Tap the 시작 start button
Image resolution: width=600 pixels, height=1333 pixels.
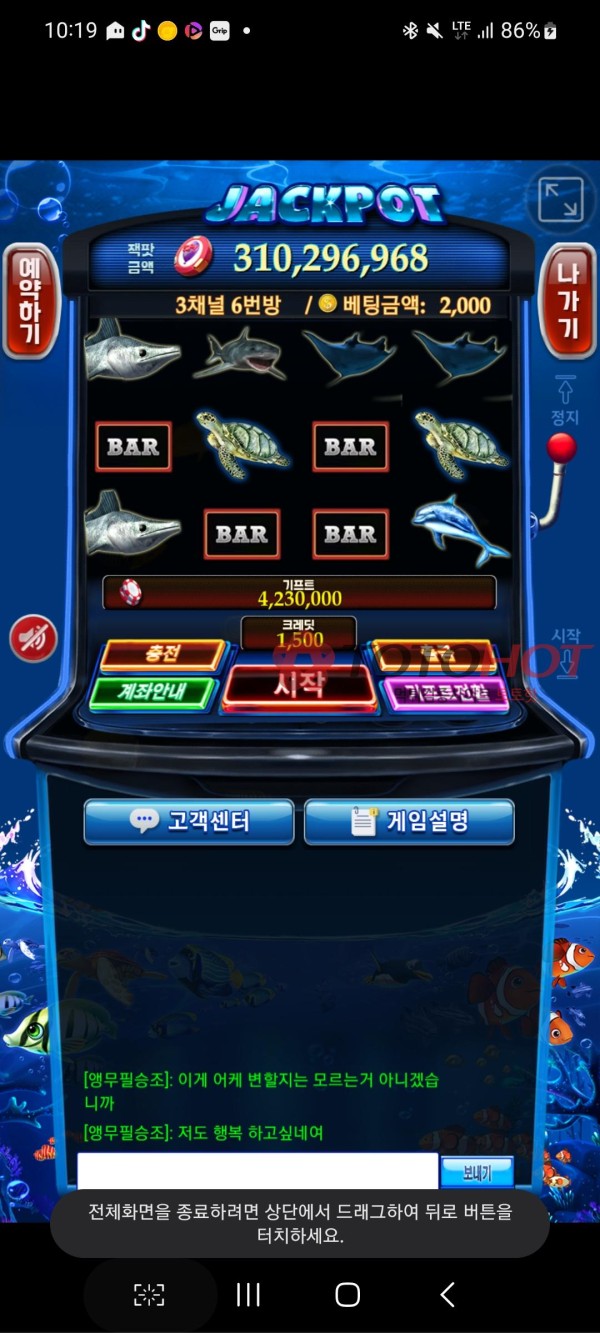pos(300,686)
